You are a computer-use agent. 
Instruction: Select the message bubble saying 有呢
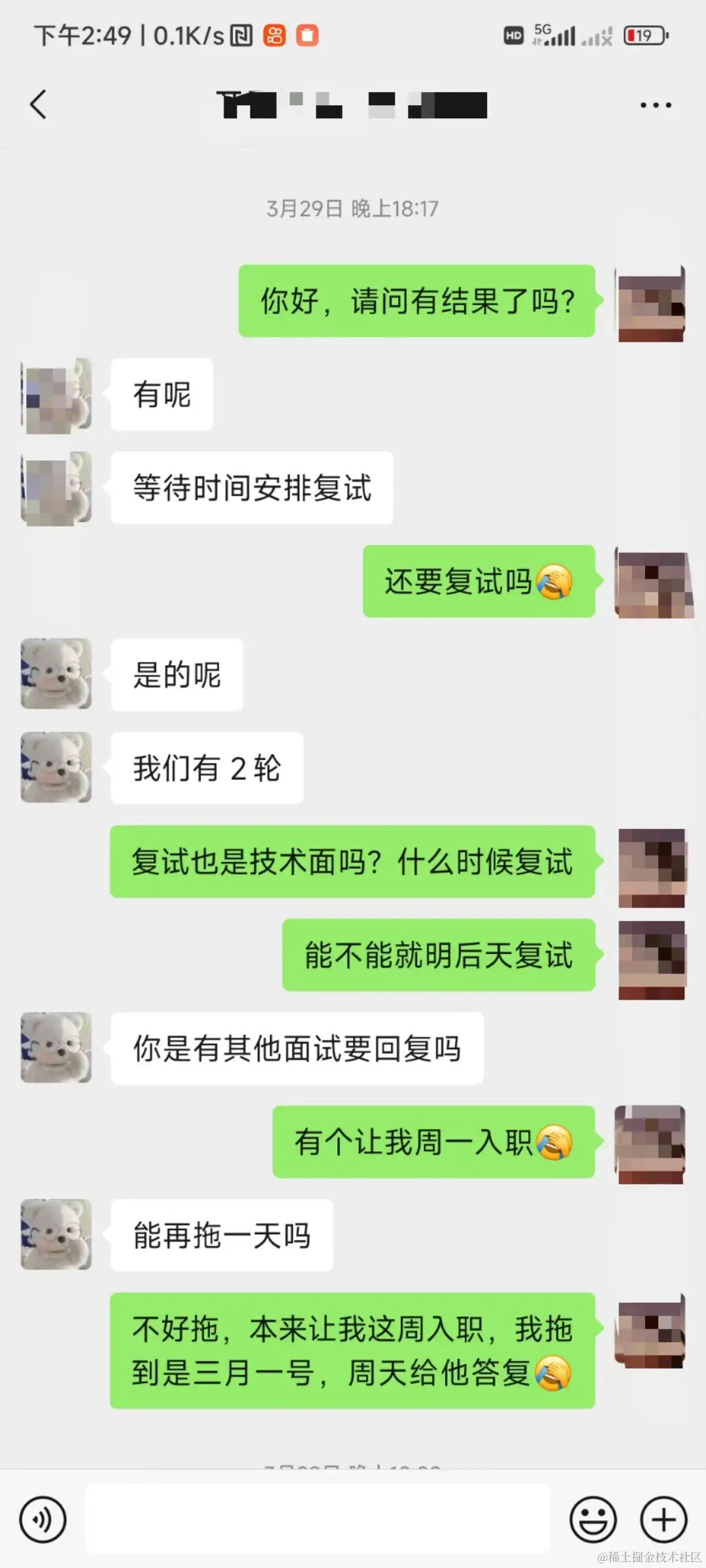click(x=161, y=395)
